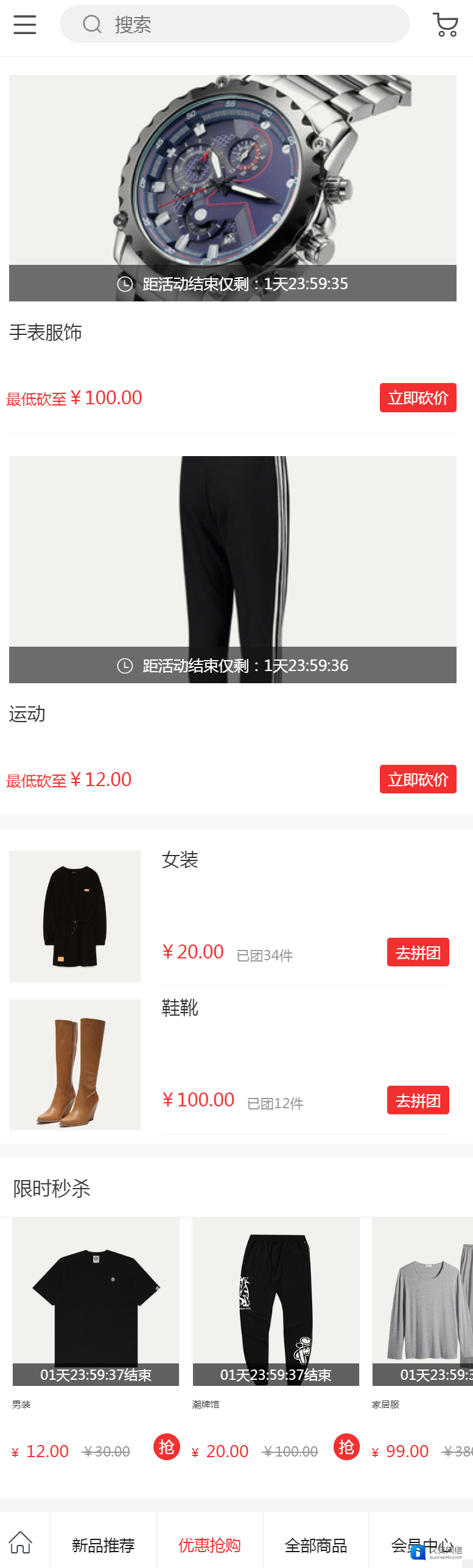
Task: Tap 立即砍价 for 运动
Action: (x=418, y=779)
